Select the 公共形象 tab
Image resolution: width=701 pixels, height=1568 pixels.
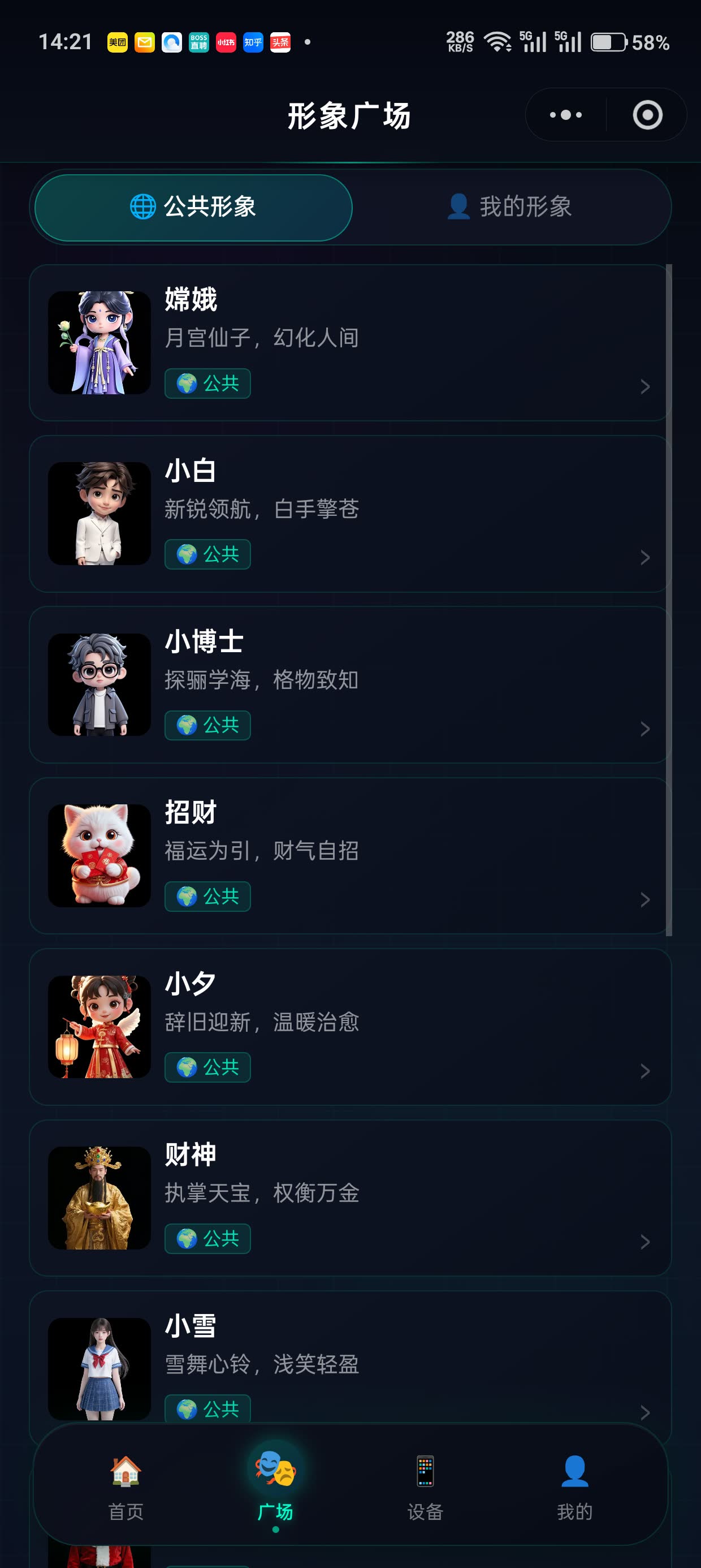193,207
